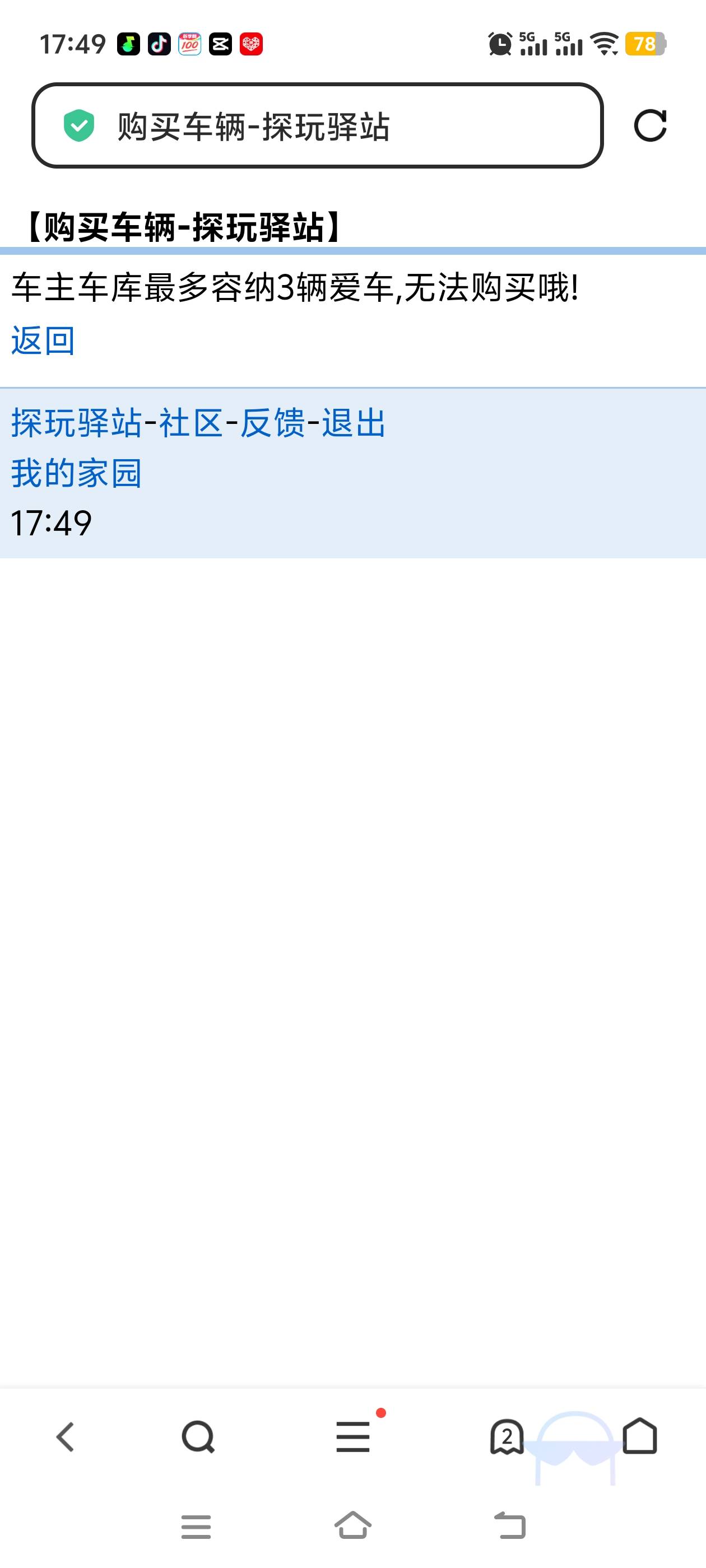Open the 探玩驿站 footer link

pyautogui.click(x=76, y=422)
